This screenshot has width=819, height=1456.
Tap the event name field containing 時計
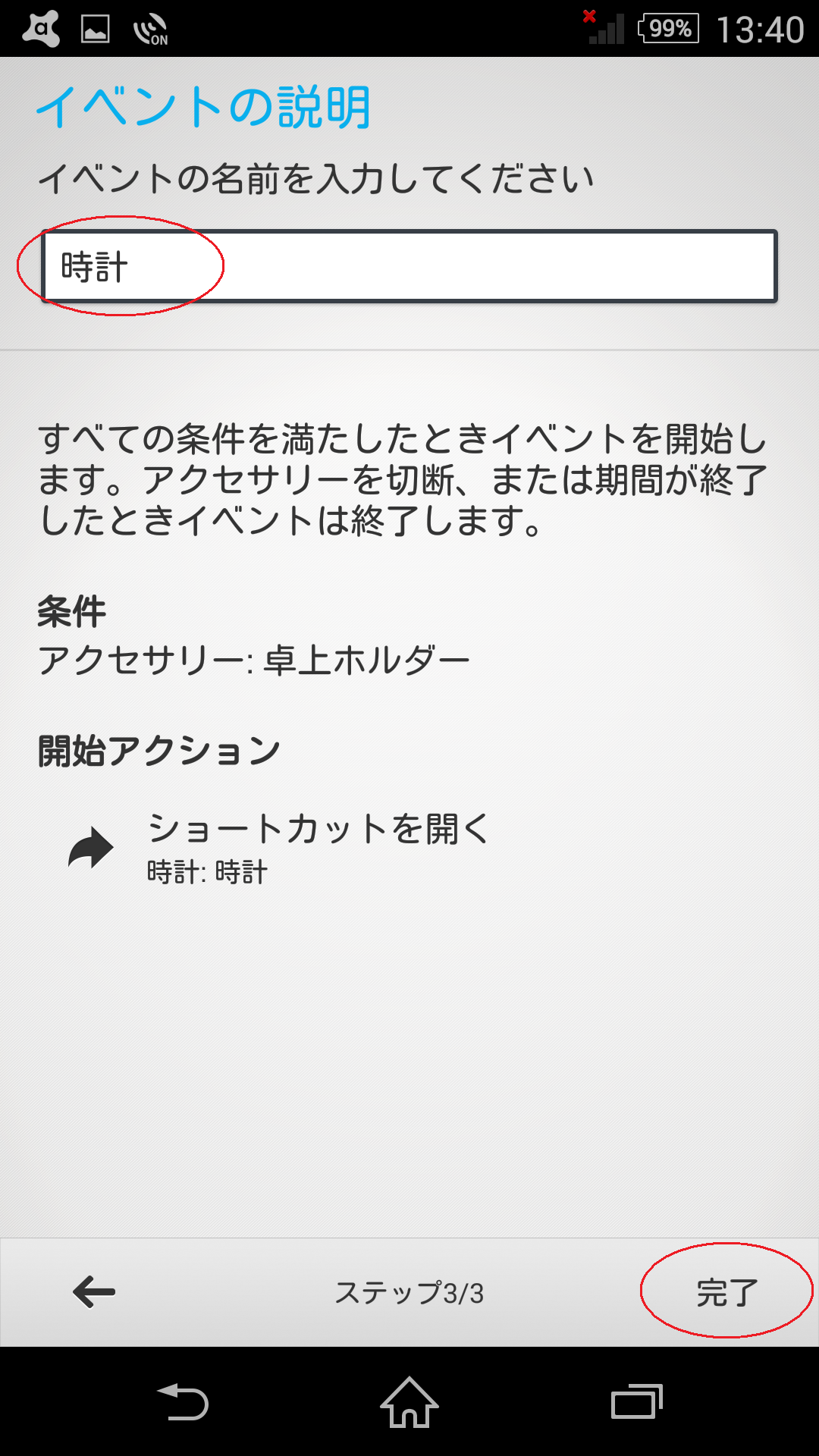coord(409,266)
